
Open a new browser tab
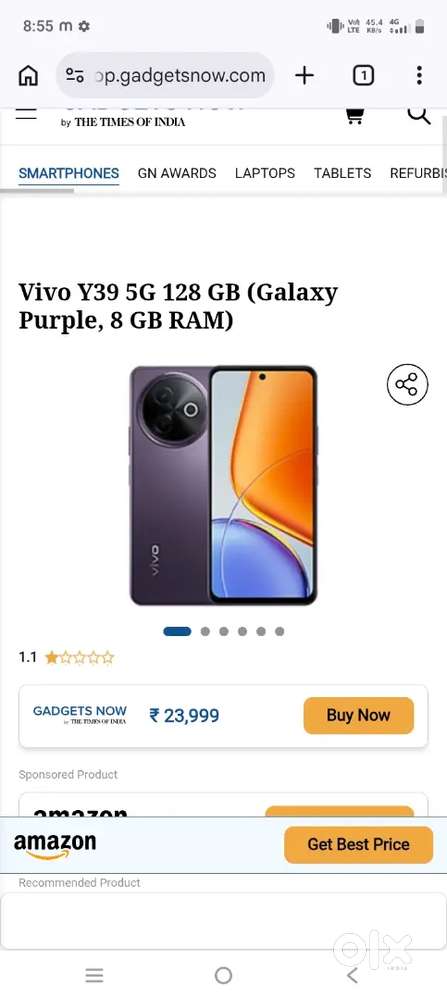pos(305,76)
